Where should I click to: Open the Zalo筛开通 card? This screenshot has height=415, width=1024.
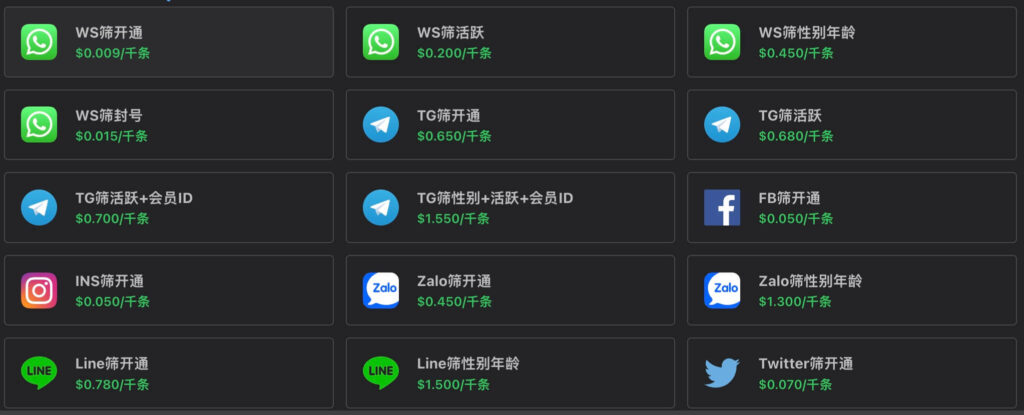click(510, 291)
